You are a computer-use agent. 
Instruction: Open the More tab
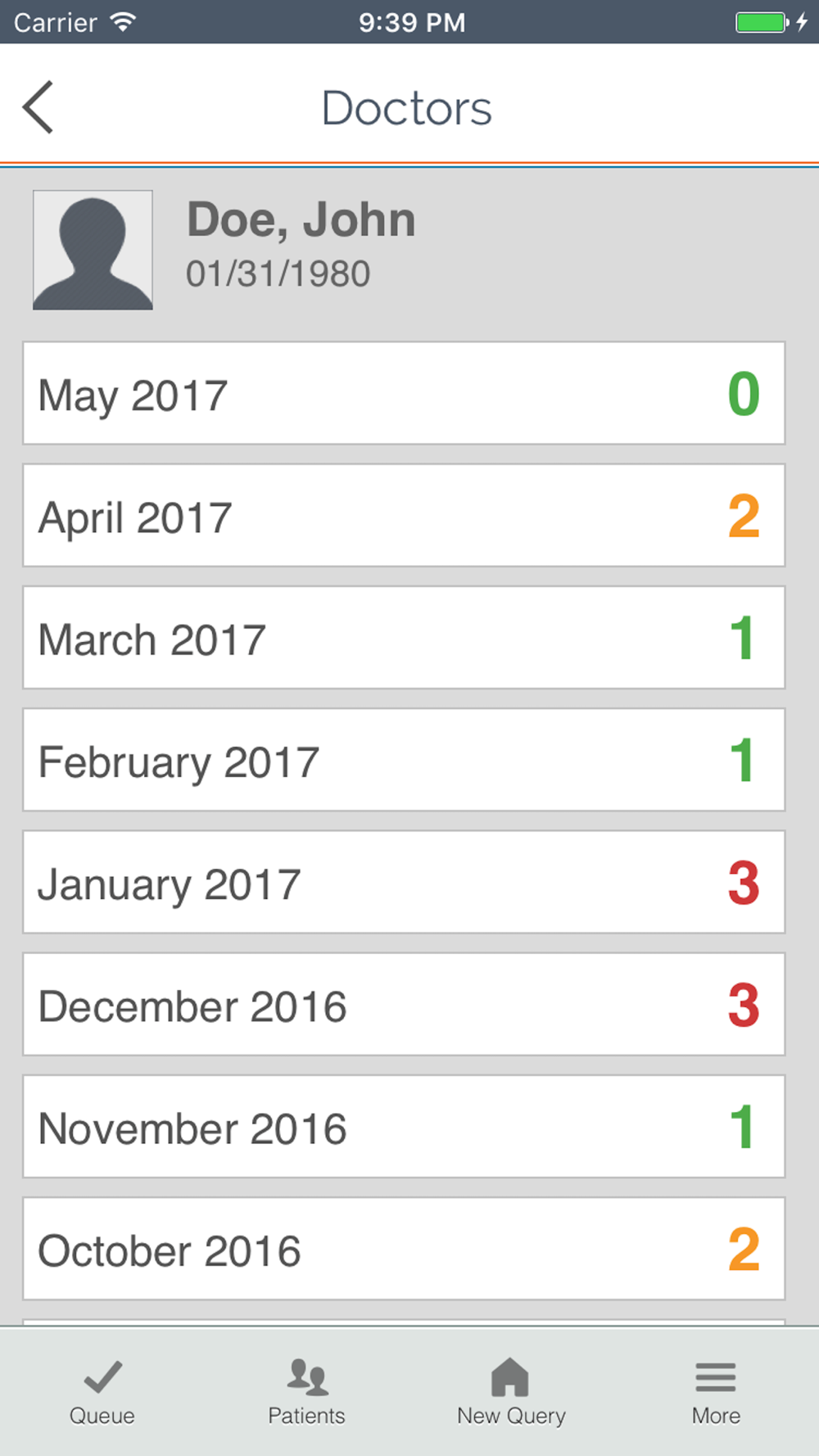coord(717,1392)
